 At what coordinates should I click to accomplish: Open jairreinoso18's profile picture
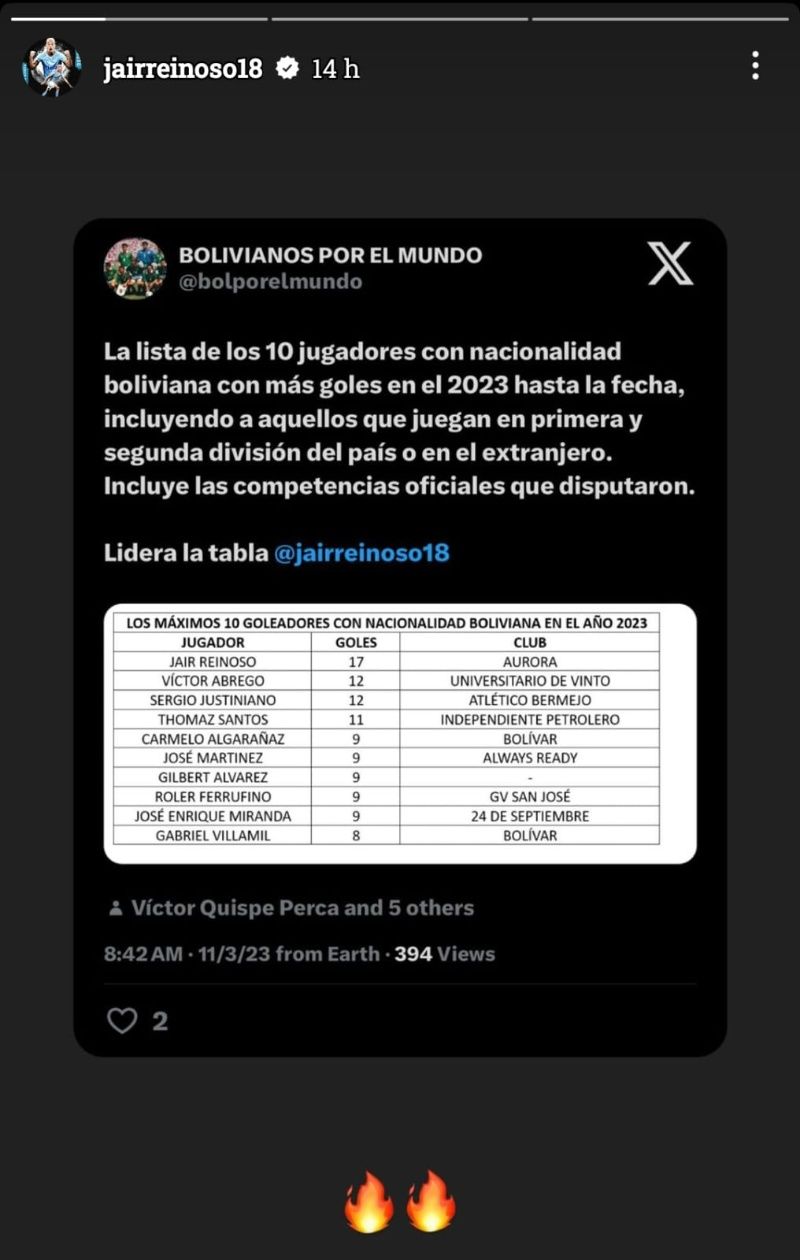tap(52, 68)
